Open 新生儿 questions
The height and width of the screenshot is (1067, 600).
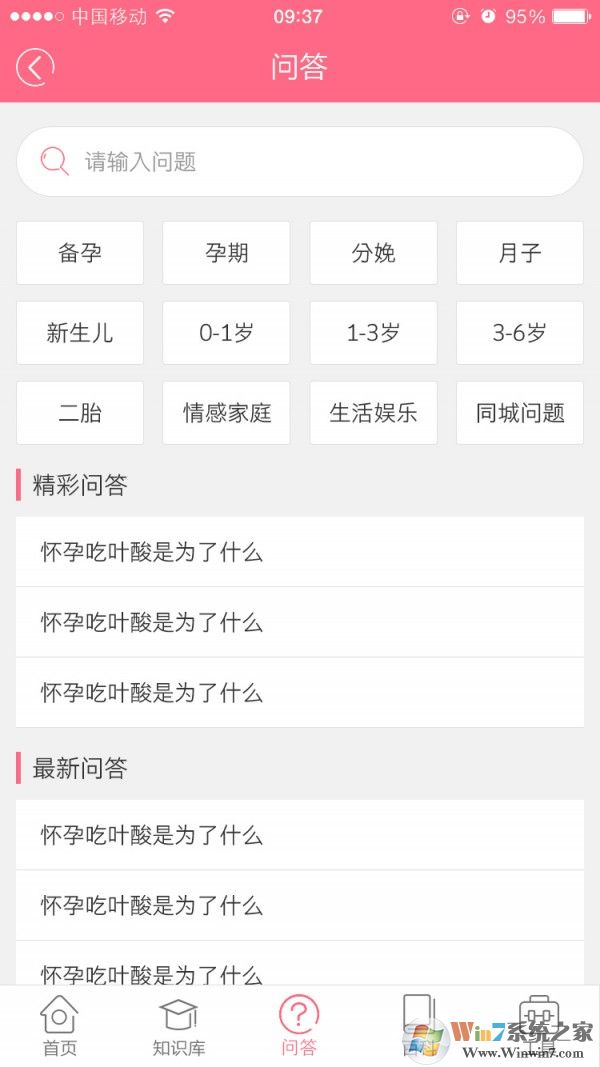(x=80, y=333)
